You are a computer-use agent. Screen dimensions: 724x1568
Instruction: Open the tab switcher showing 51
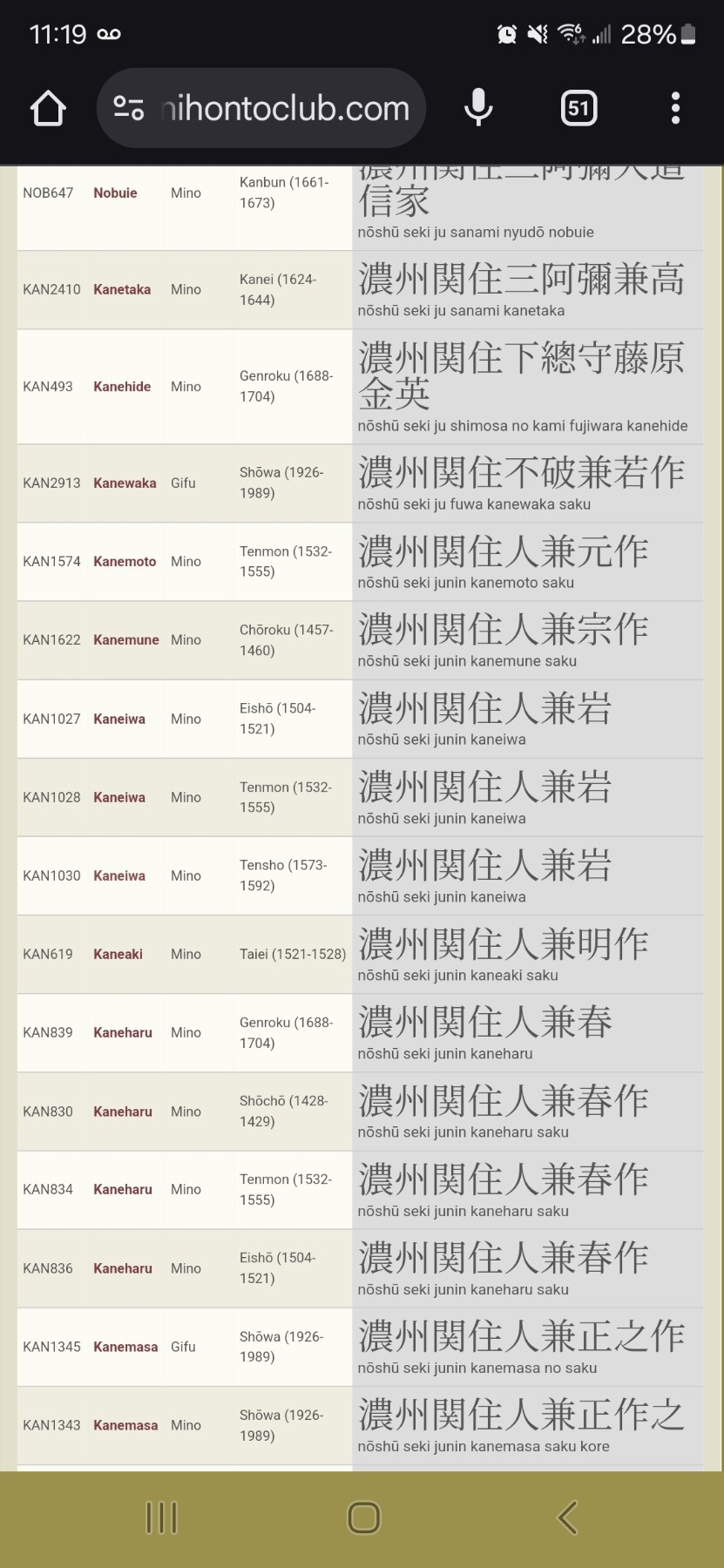click(579, 108)
